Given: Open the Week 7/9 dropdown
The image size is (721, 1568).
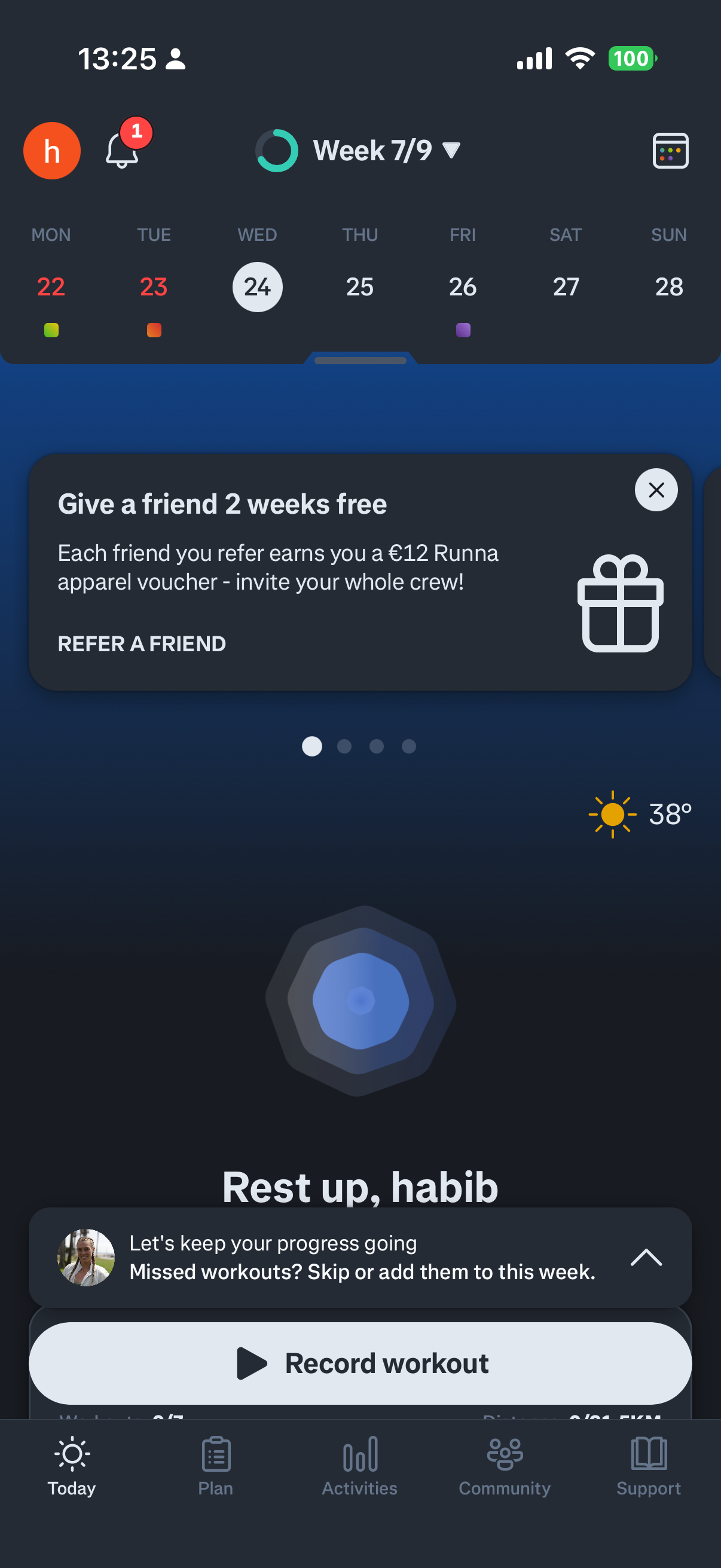Looking at the screenshot, I should tap(358, 150).
